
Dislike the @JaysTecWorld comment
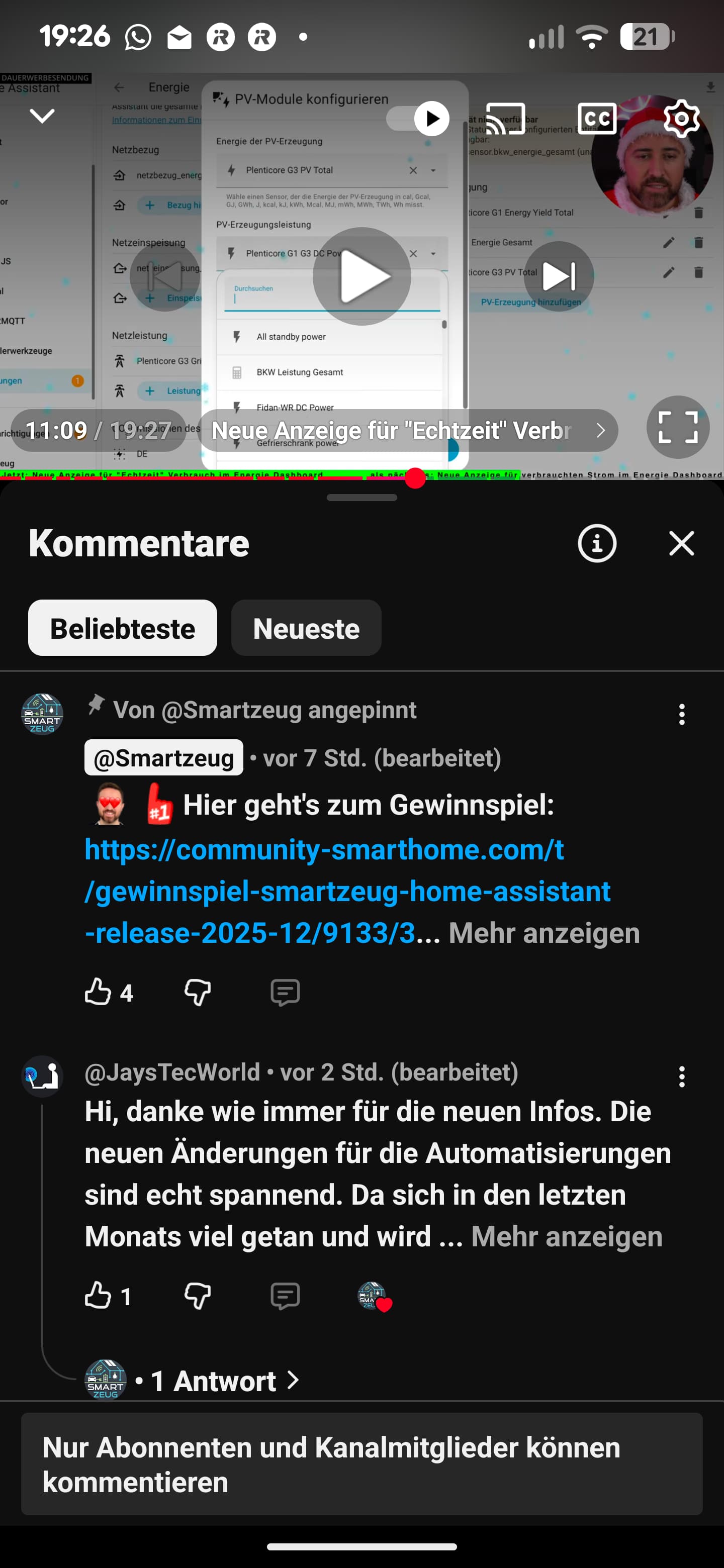tap(197, 1296)
